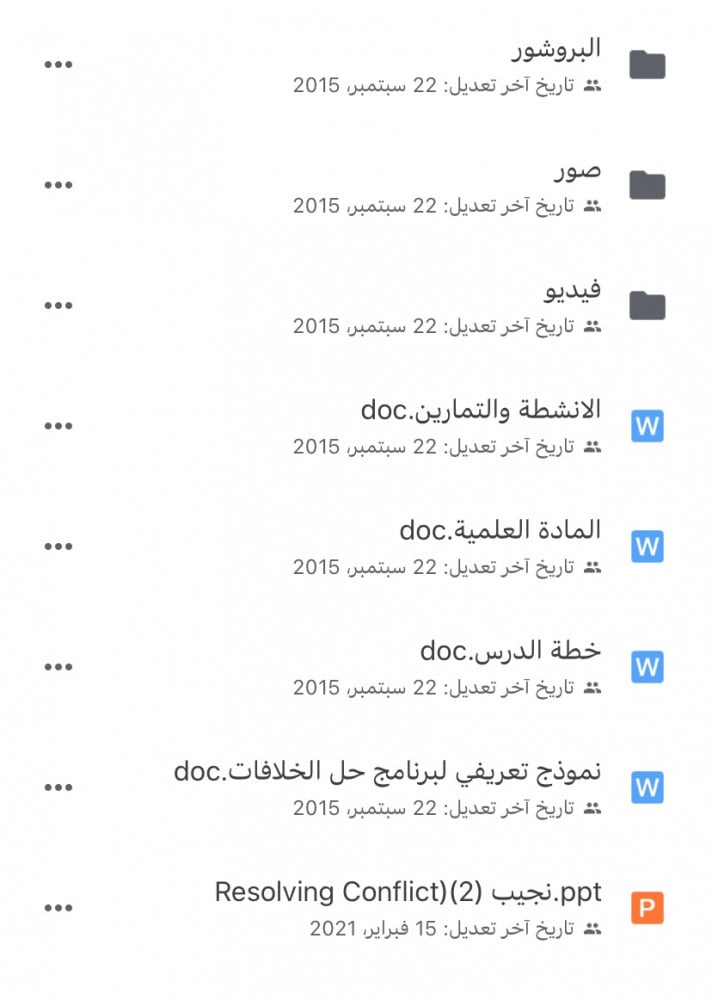The height and width of the screenshot is (1000, 712).
Task: Open the المادة العلمية.doc file
Action: [x=500, y=529]
